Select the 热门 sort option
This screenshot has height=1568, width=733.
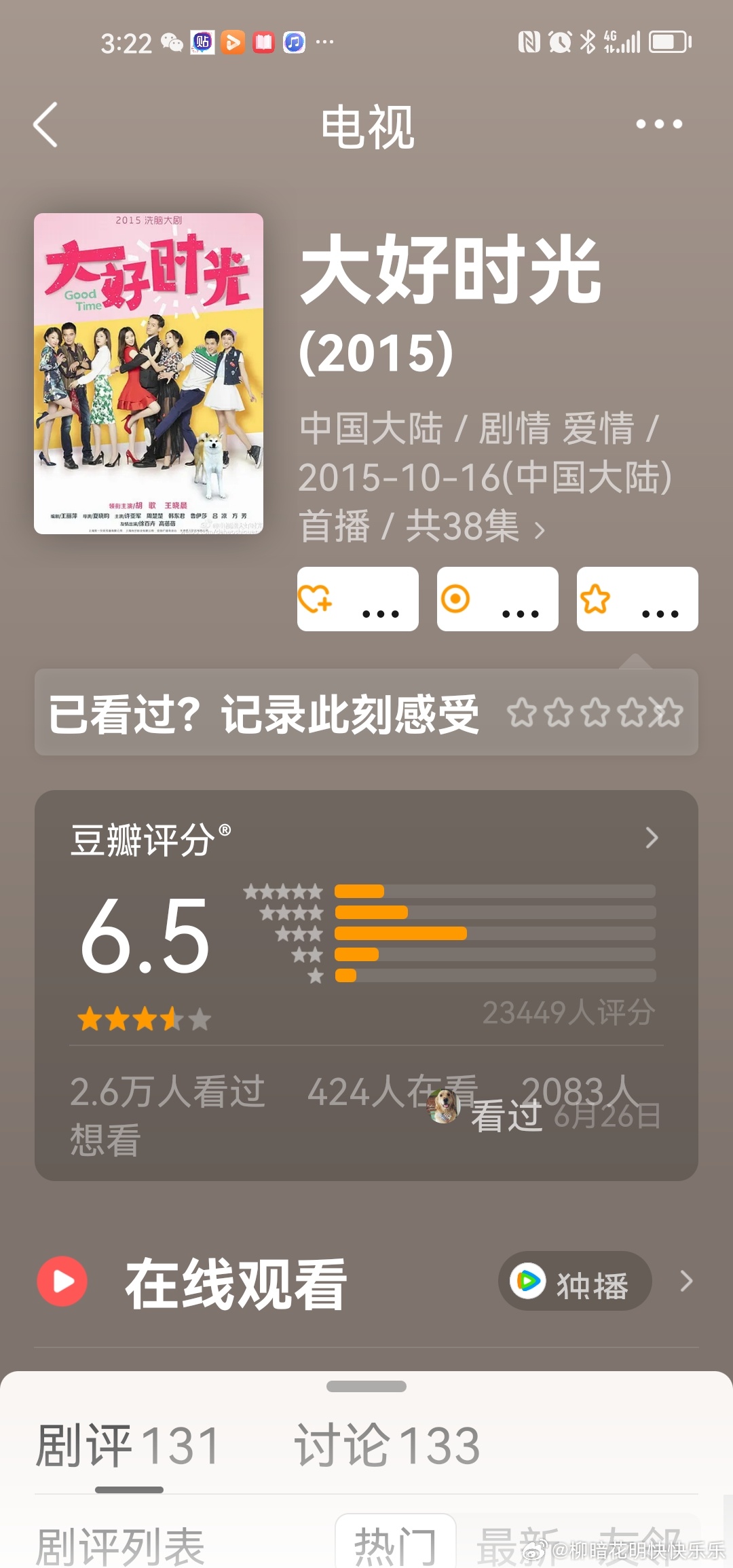point(395,1544)
